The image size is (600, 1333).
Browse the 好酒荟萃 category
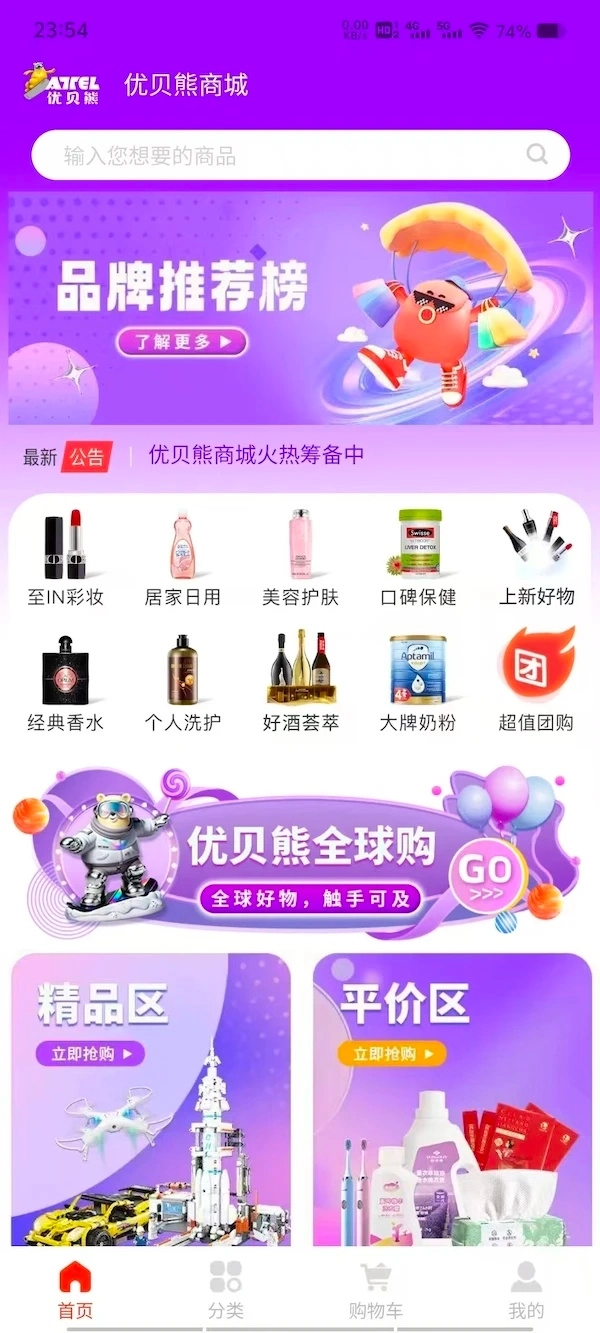tap(300, 682)
